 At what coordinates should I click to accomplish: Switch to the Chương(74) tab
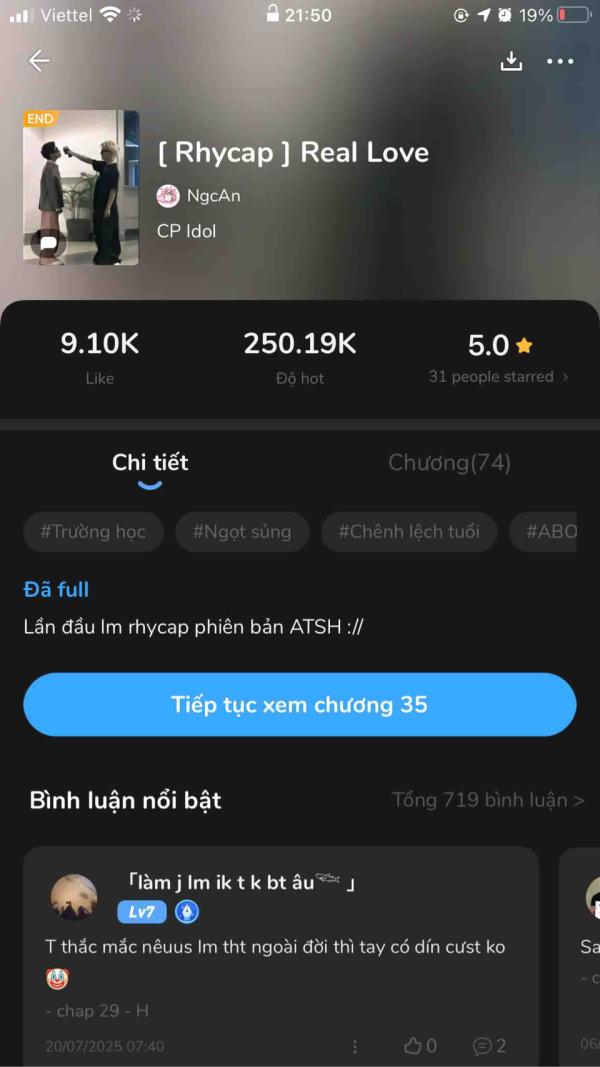tap(449, 463)
